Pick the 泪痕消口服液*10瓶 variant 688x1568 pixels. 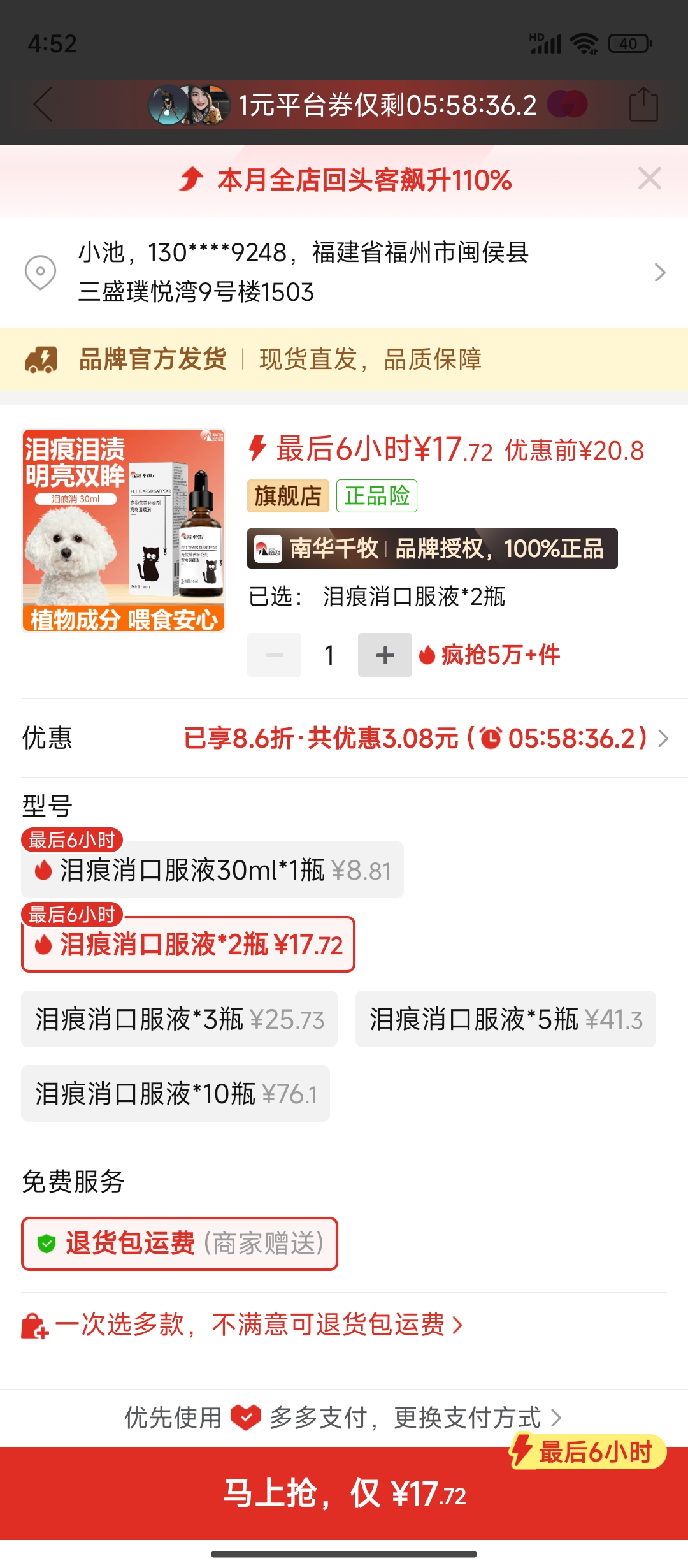(x=175, y=1094)
